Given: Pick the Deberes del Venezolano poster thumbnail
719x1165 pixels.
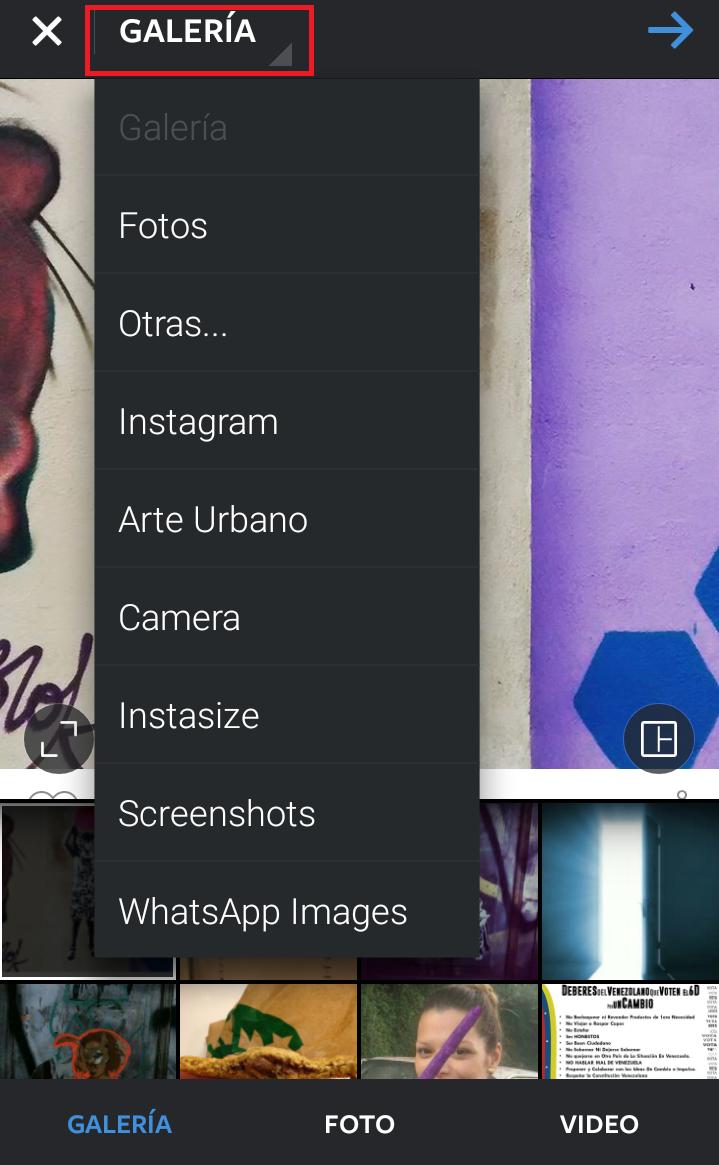Looking at the screenshot, I should click(629, 1030).
